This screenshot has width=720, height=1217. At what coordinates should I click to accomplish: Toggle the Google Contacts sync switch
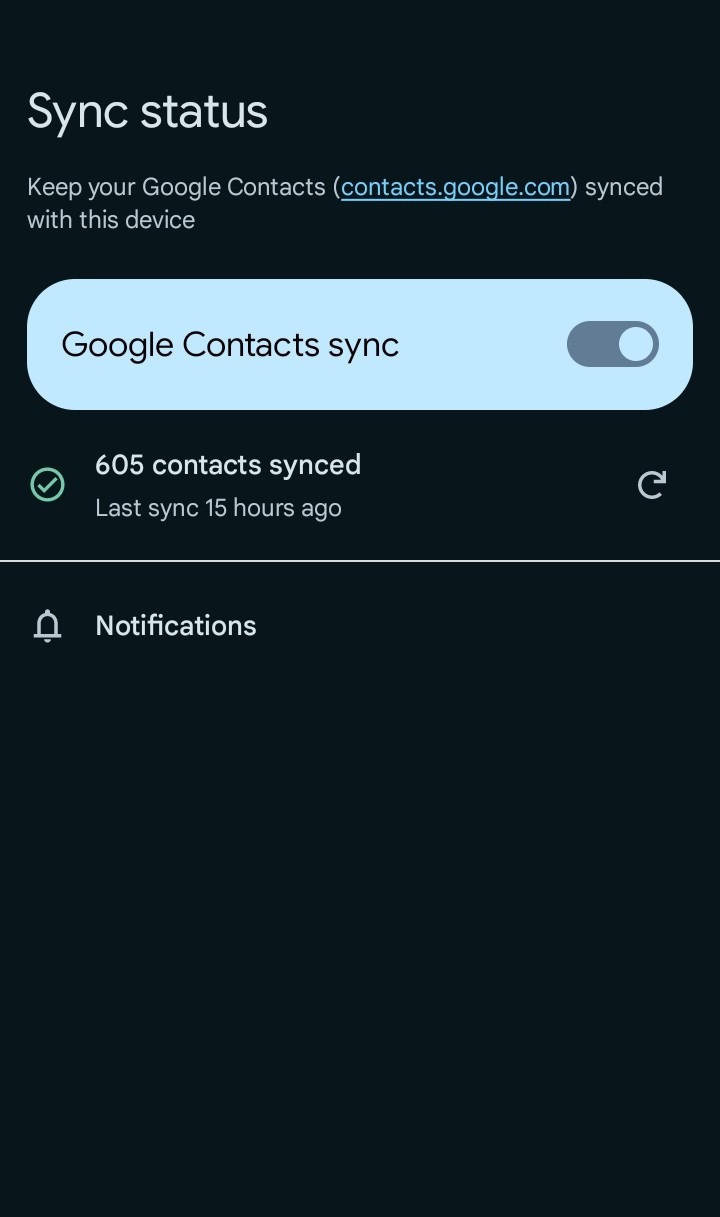tap(612, 344)
